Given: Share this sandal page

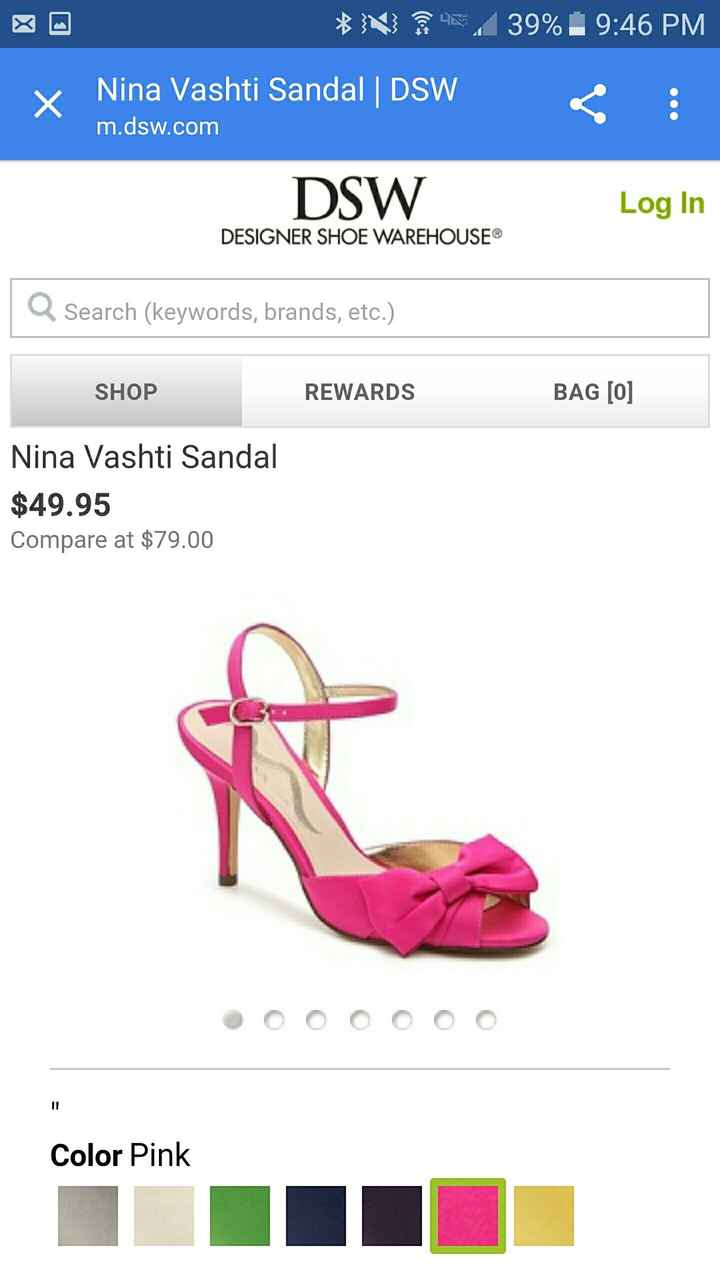Looking at the screenshot, I should (588, 104).
